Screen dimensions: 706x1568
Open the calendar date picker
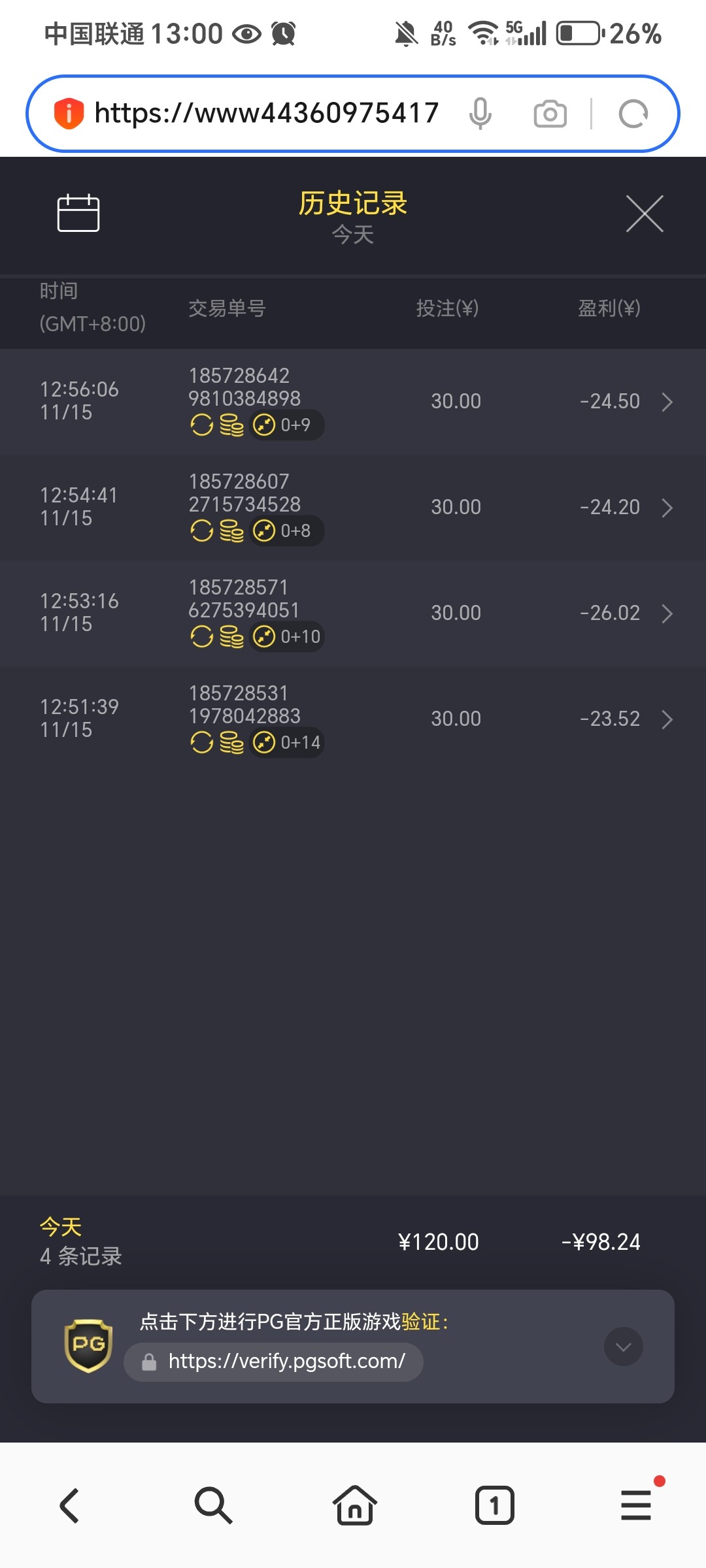[78, 213]
